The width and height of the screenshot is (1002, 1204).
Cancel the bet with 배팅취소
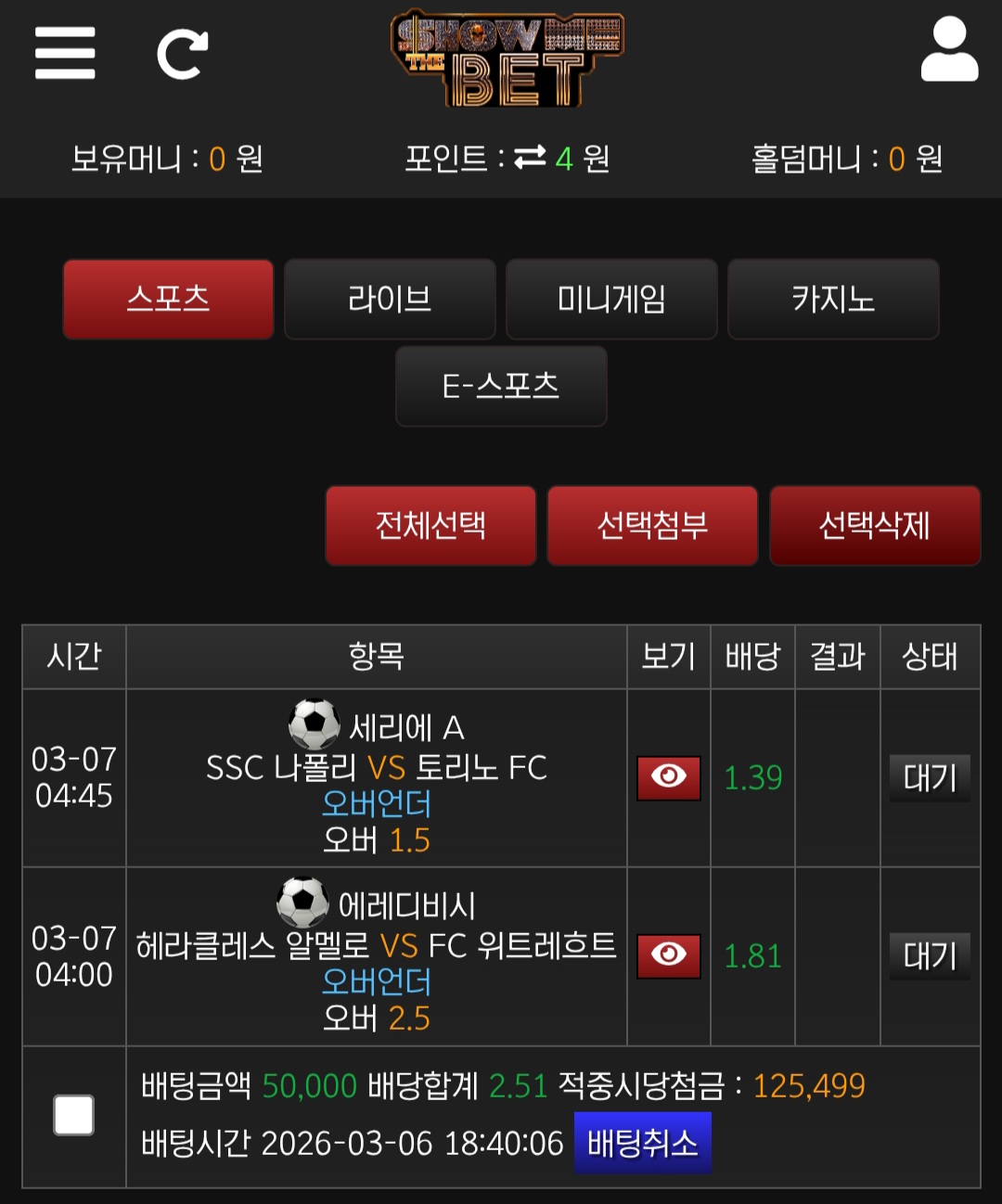pyautogui.click(x=642, y=1144)
